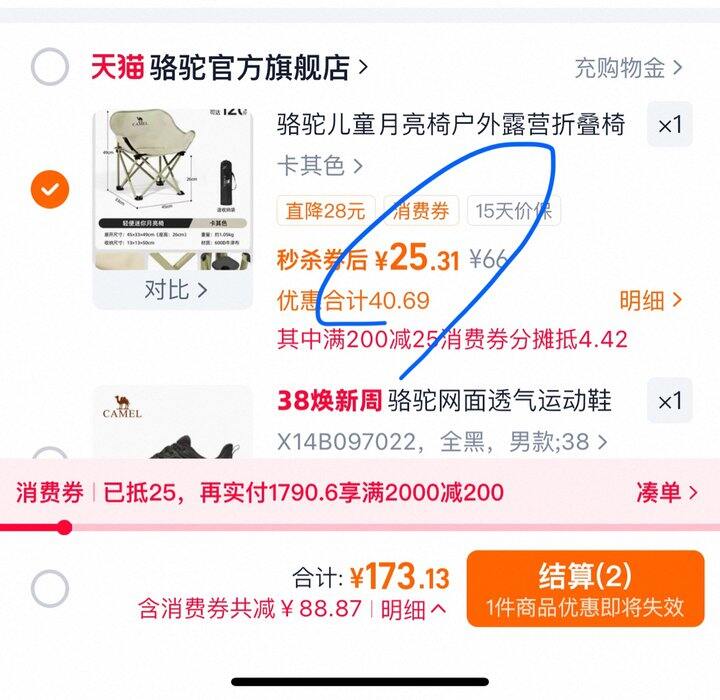Change the 卡其色 color option
The height and width of the screenshot is (700, 720).
(320, 165)
